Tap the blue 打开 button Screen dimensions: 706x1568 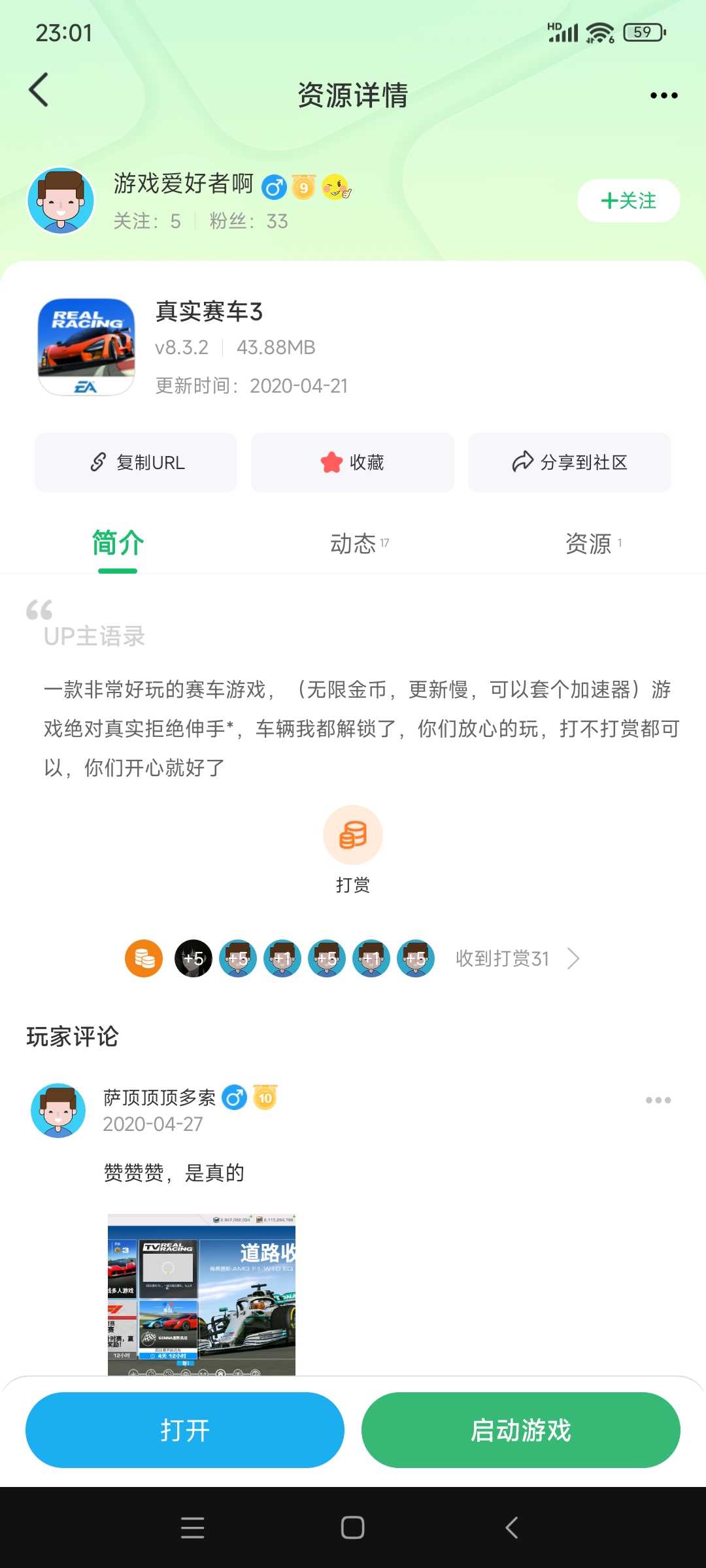[185, 1430]
